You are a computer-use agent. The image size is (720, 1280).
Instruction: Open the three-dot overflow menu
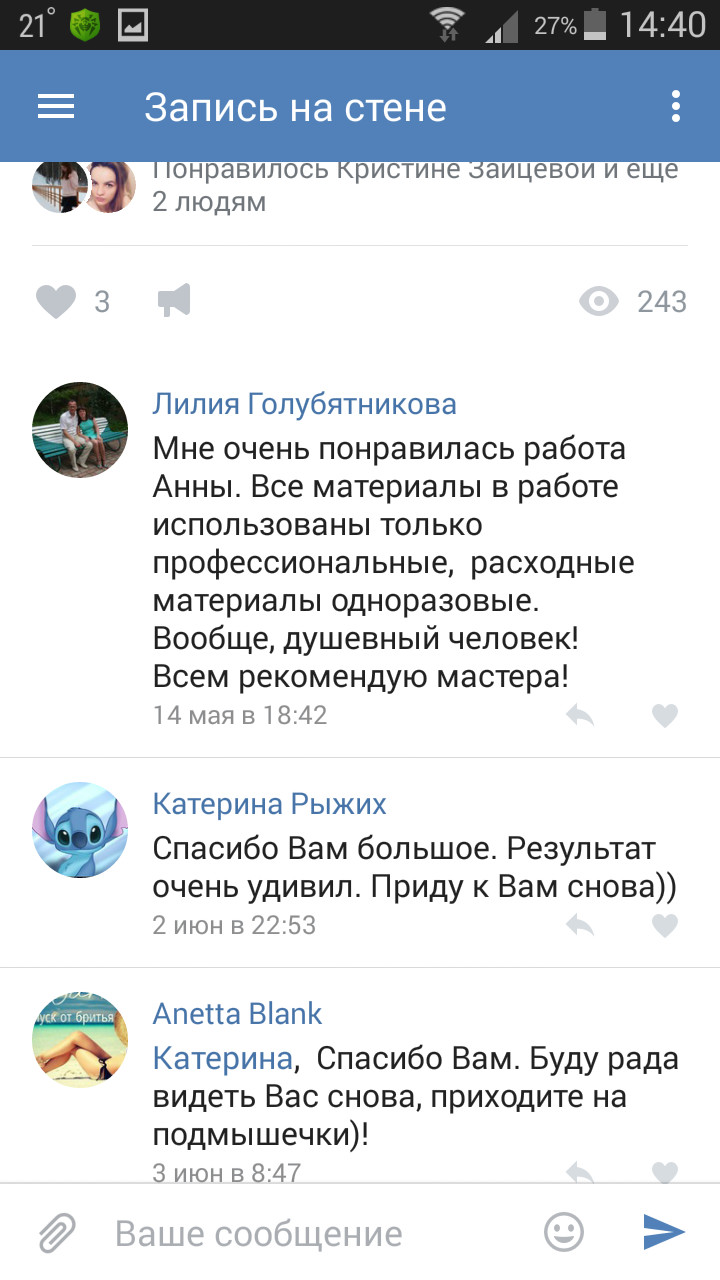(x=676, y=107)
